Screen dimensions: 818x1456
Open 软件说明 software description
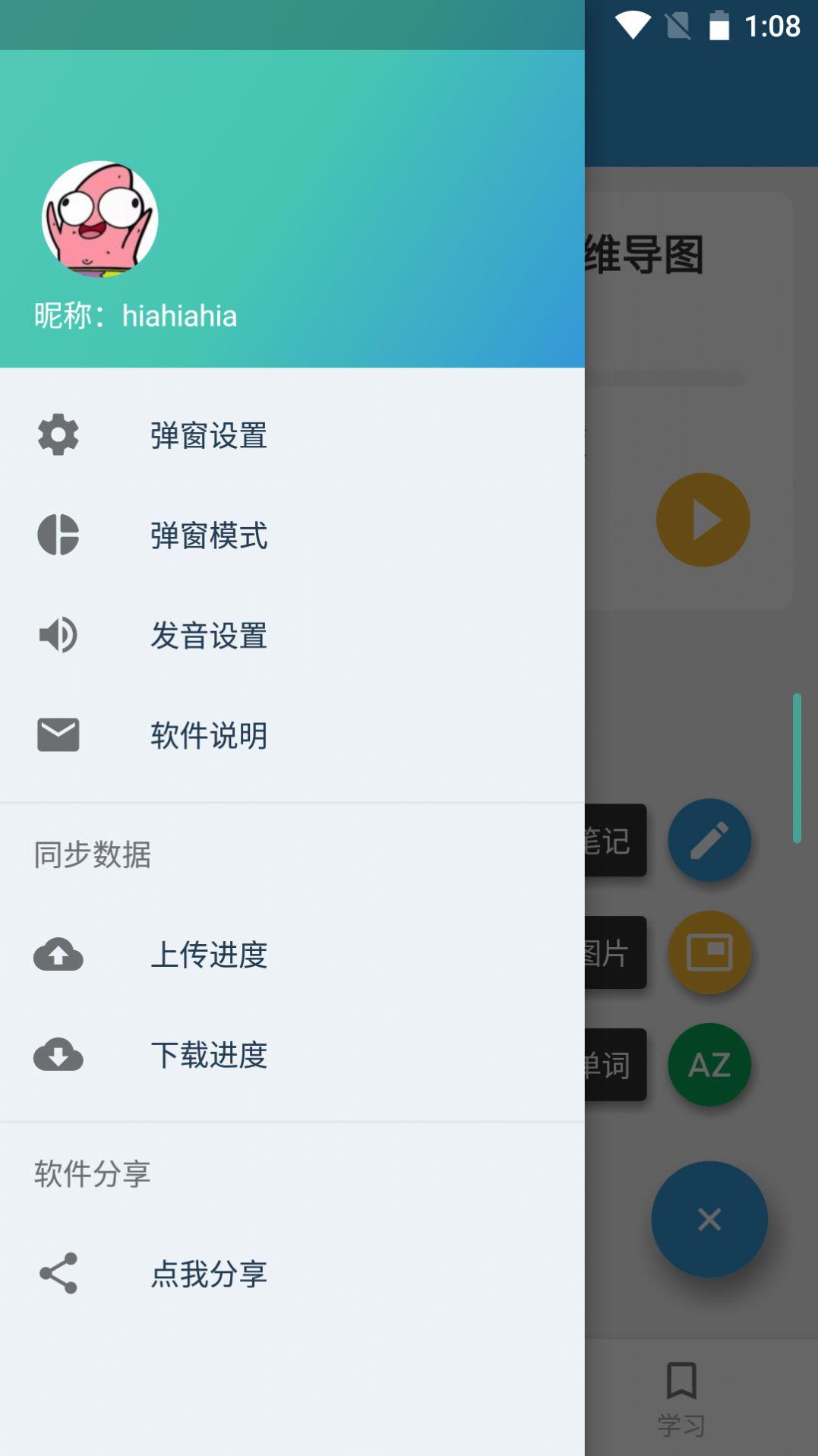click(209, 735)
